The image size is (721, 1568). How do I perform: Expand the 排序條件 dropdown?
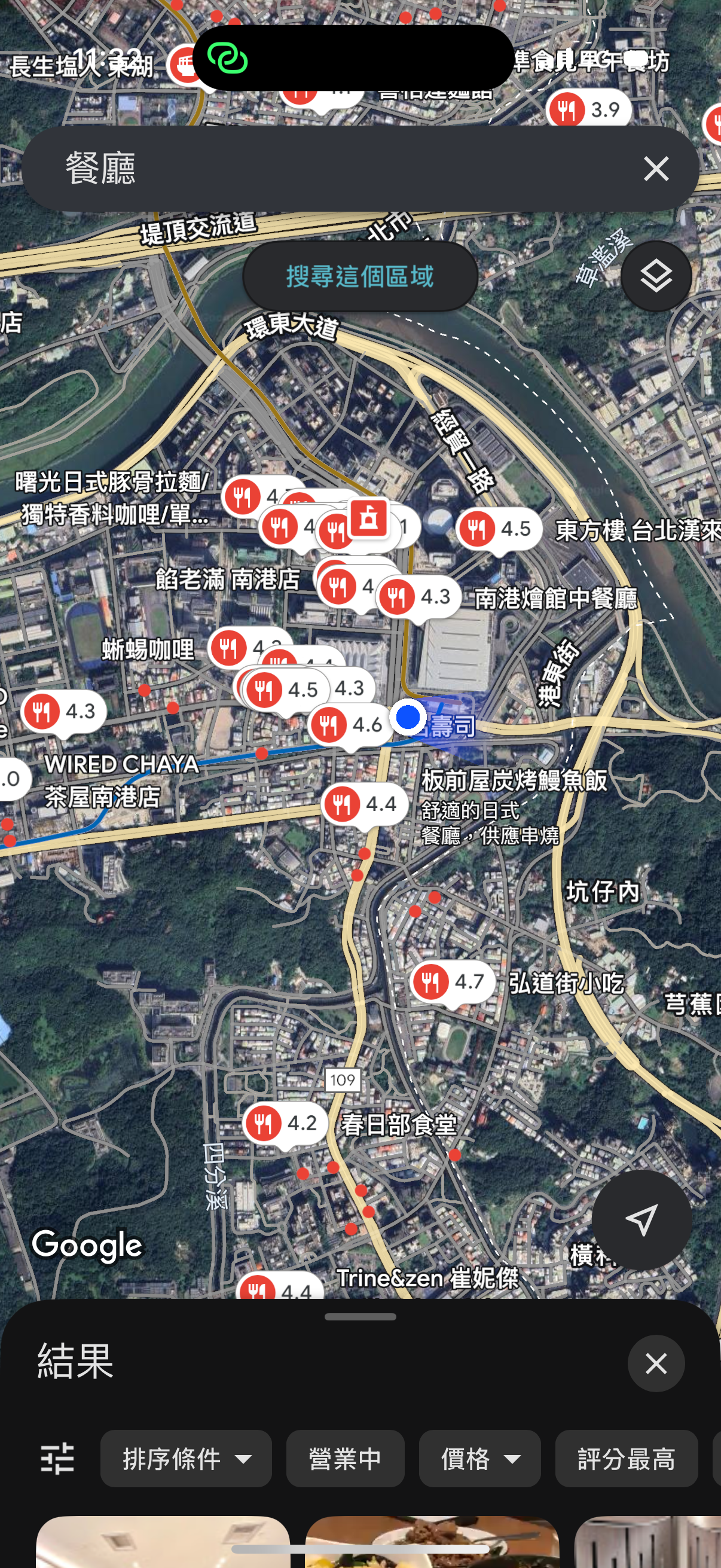point(186,1459)
